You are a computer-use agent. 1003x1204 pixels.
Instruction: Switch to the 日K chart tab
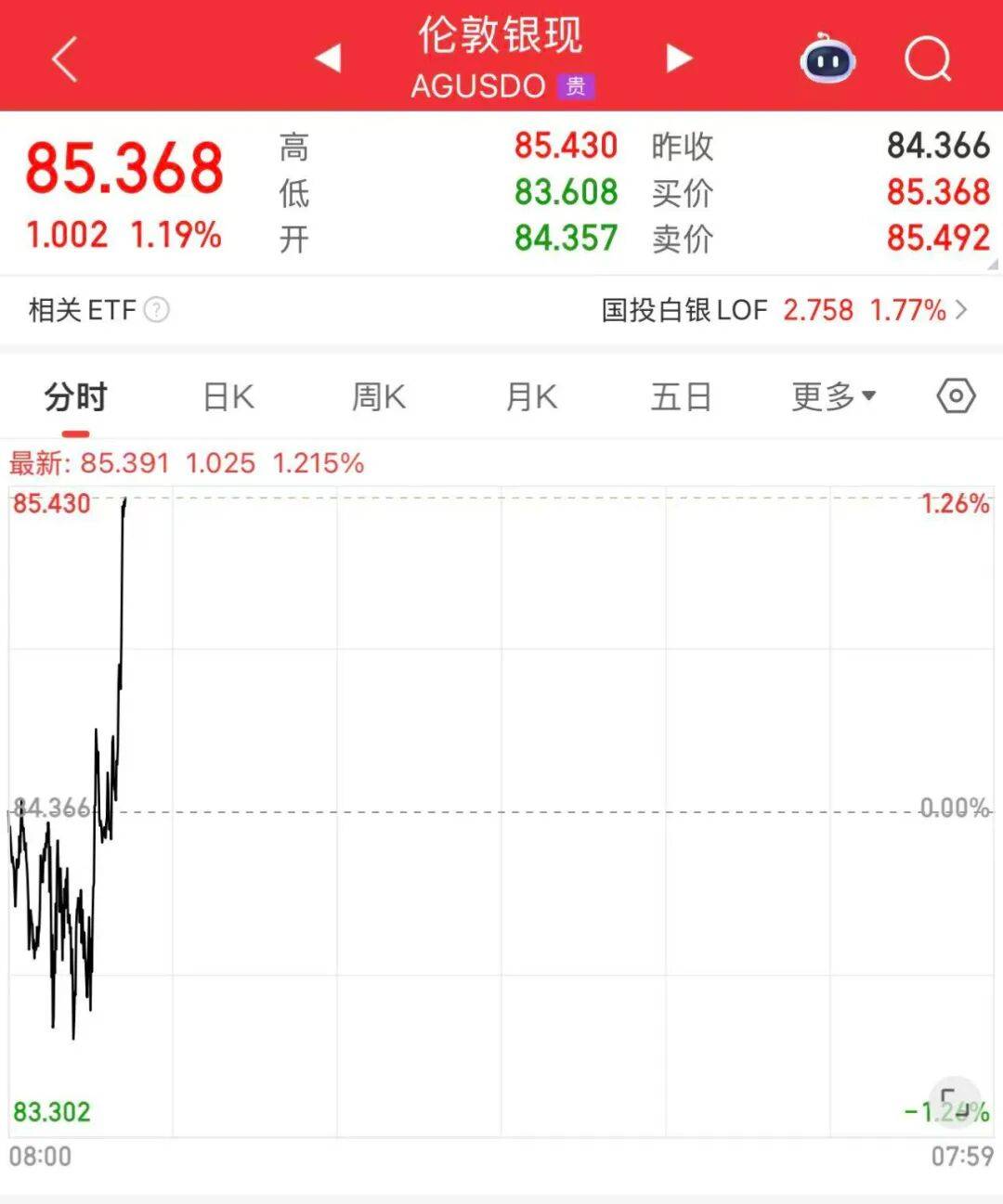tap(228, 397)
